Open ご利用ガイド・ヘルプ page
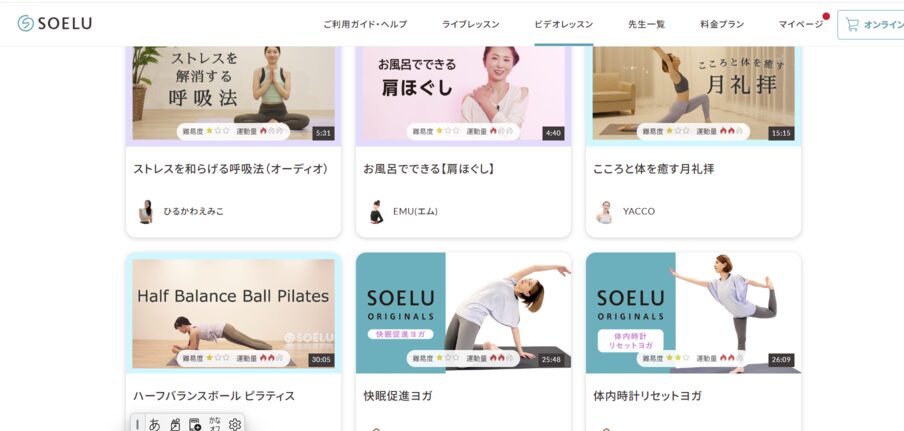 click(364, 24)
